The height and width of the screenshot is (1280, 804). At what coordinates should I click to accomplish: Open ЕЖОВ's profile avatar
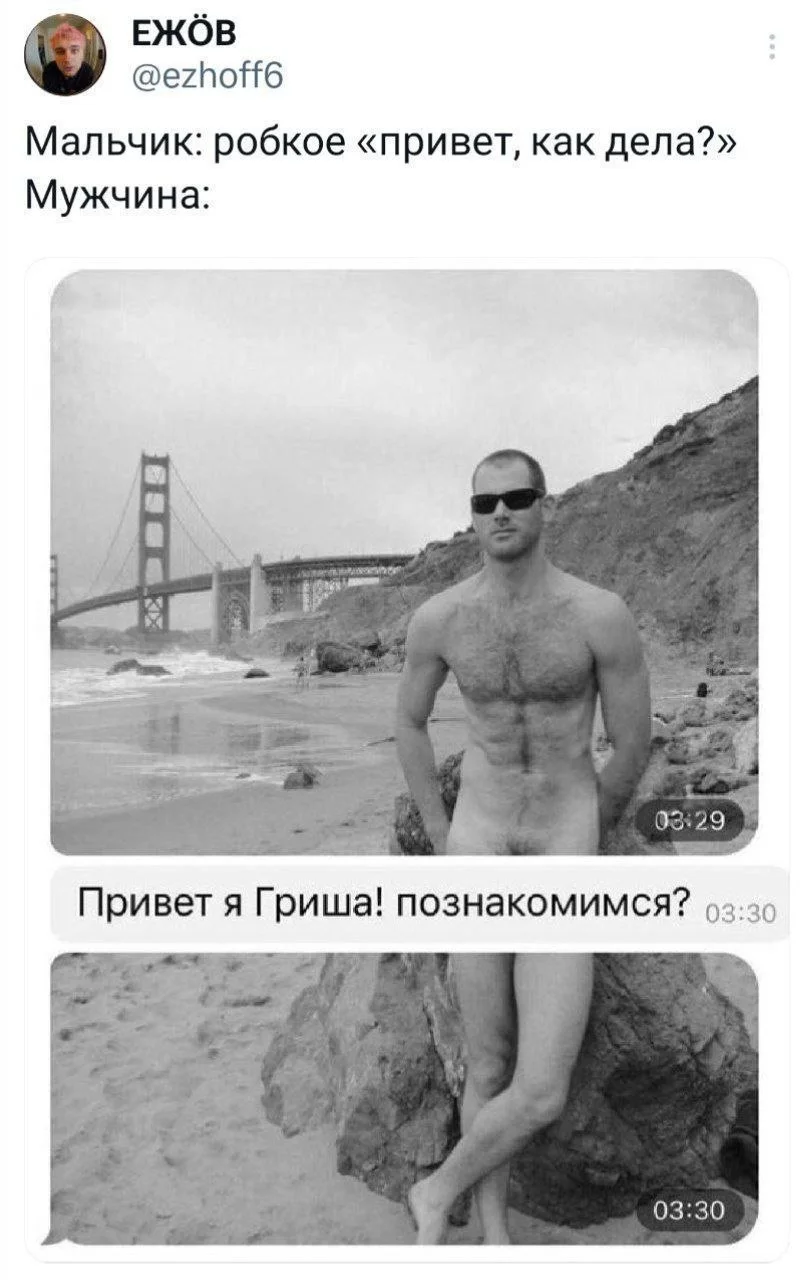tap(64, 56)
